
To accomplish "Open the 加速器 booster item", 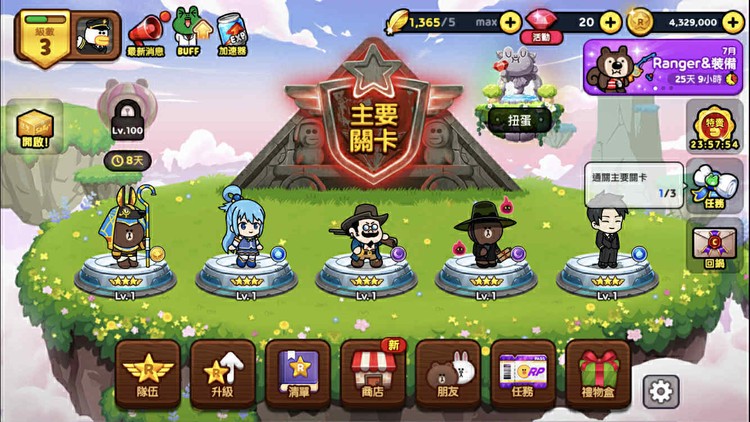I will (230, 32).
